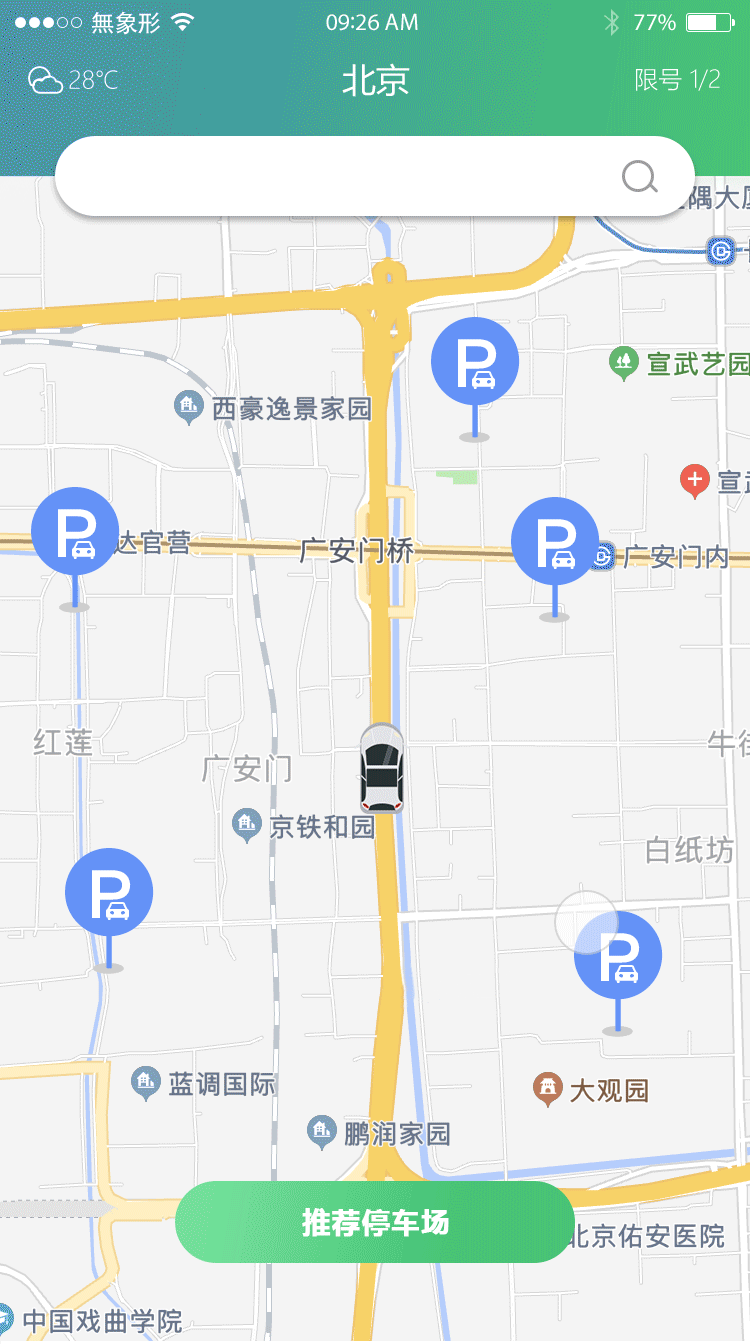Click the search input field
Image resolution: width=750 pixels, height=1344 pixels.
pos(350,177)
